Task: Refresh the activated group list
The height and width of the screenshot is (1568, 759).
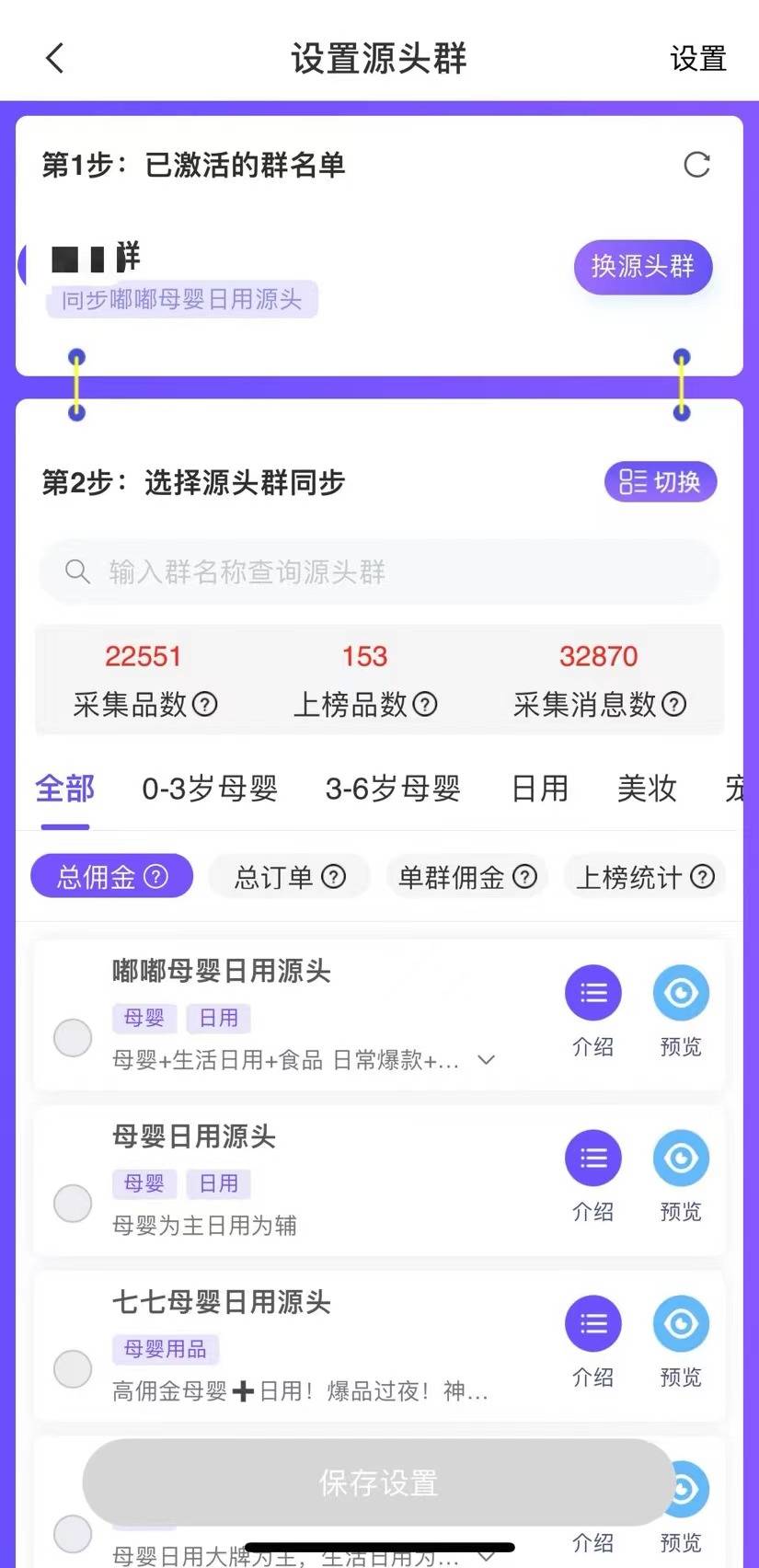Action: pyautogui.click(x=696, y=165)
